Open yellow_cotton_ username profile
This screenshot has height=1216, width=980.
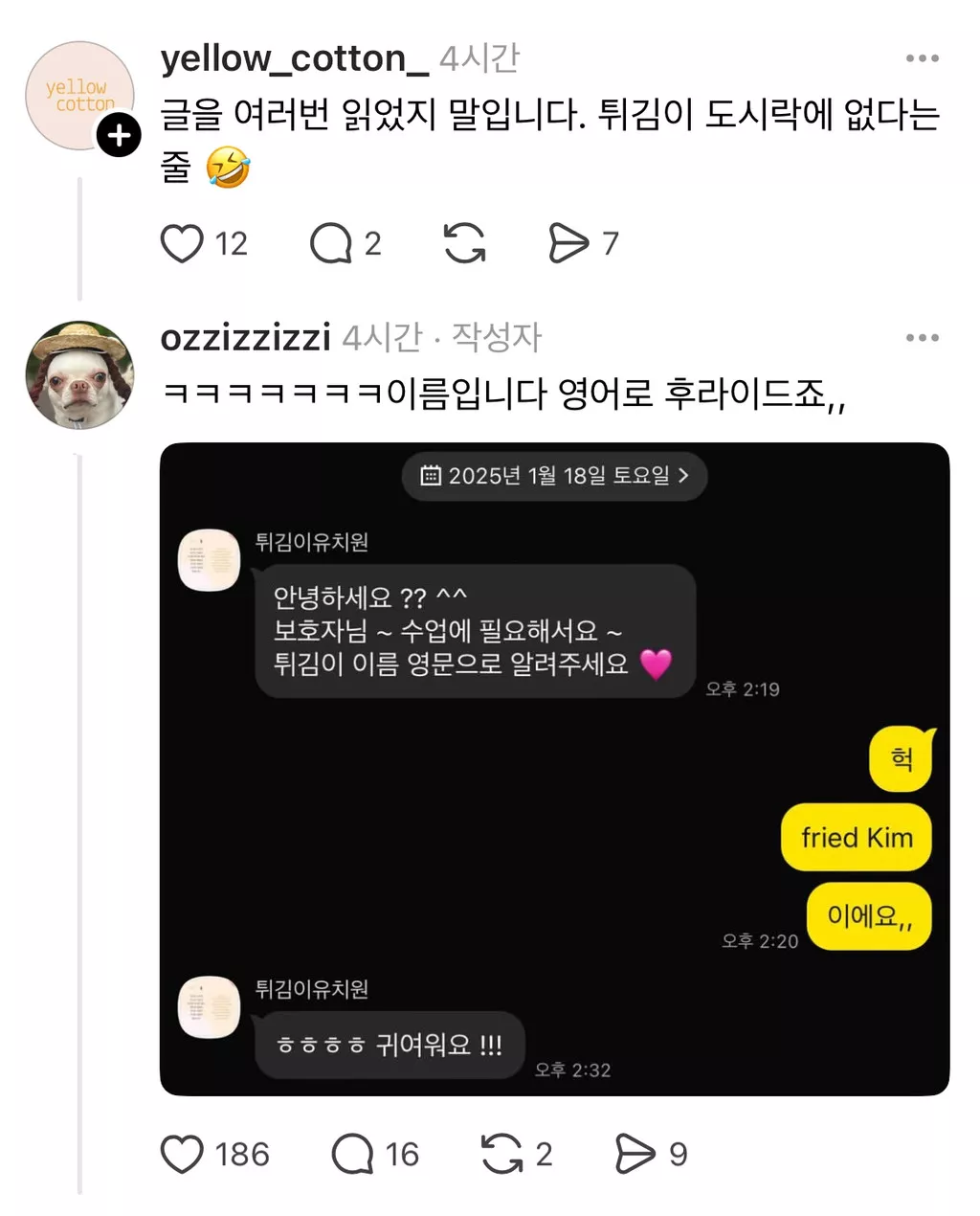294,59
